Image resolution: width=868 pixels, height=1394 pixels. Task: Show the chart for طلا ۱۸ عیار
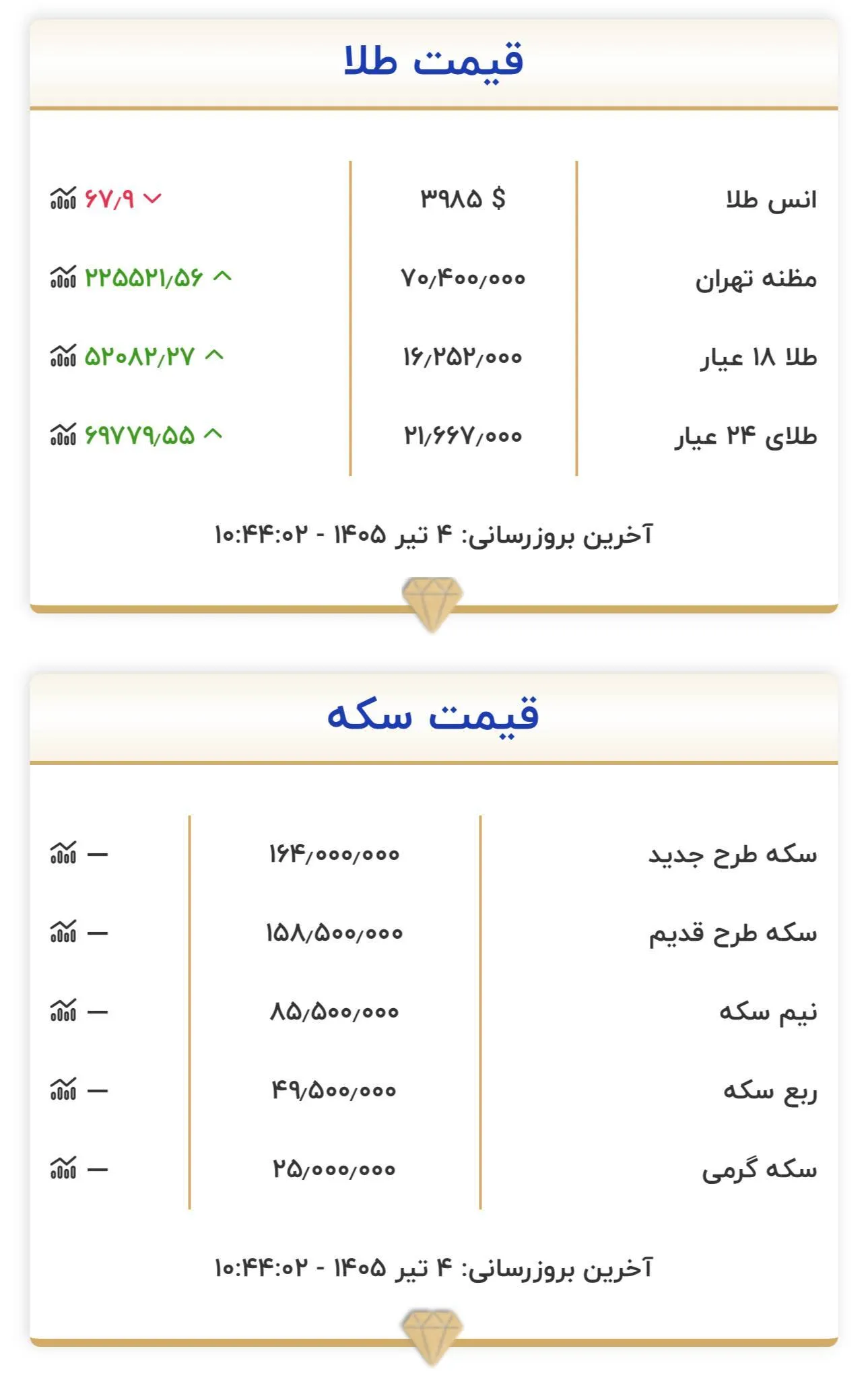click(63, 356)
